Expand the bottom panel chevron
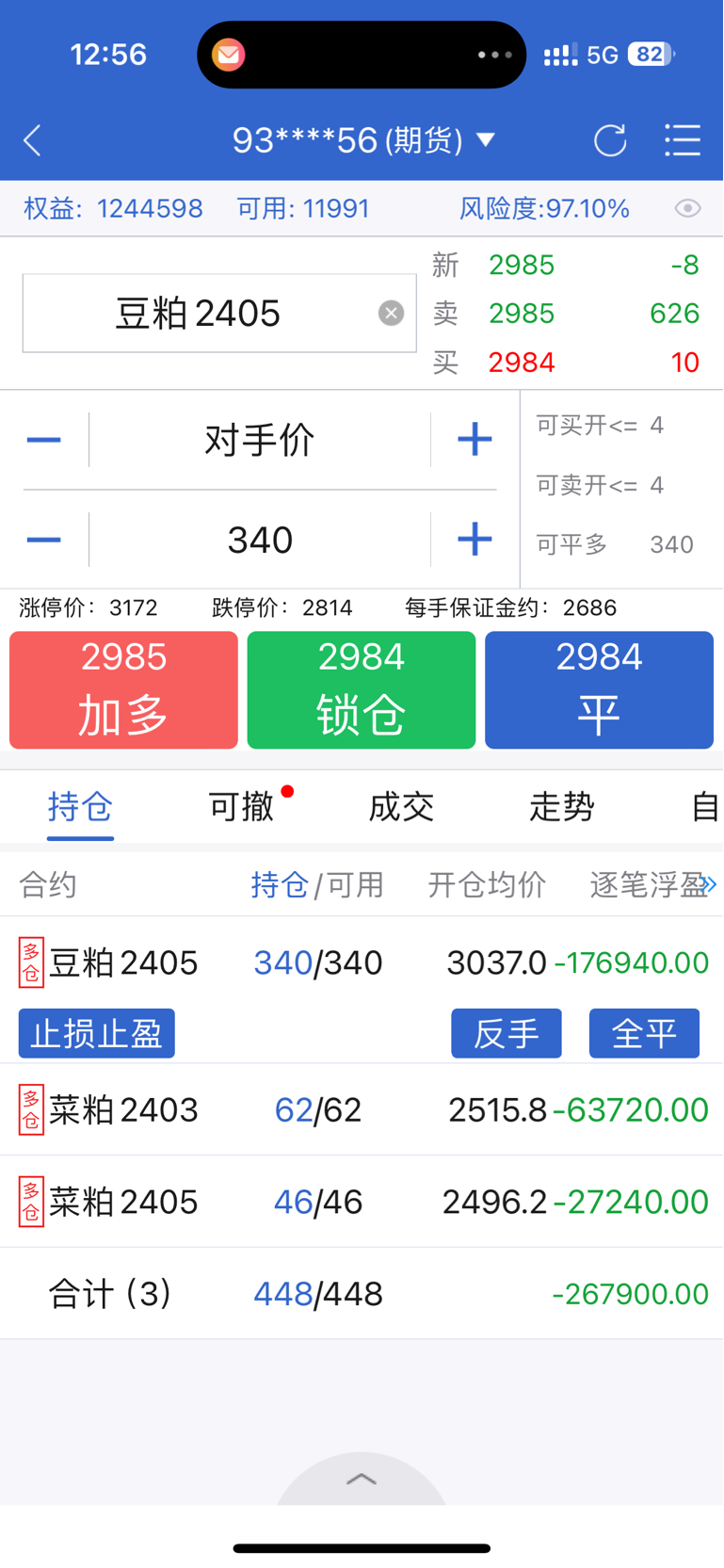 (362, 1479)
